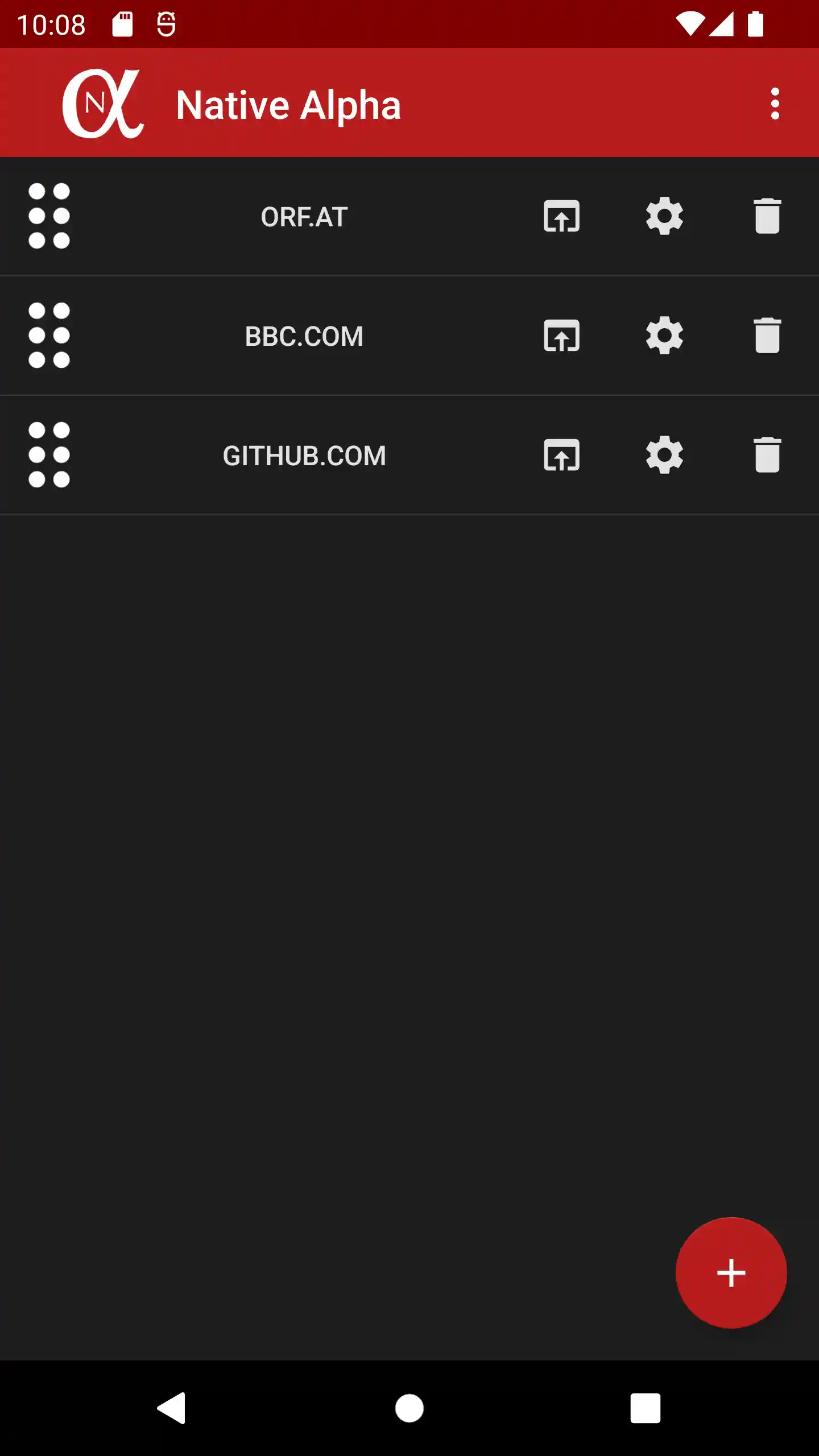Open BBC.COM website settings

[x=664, y=337]
